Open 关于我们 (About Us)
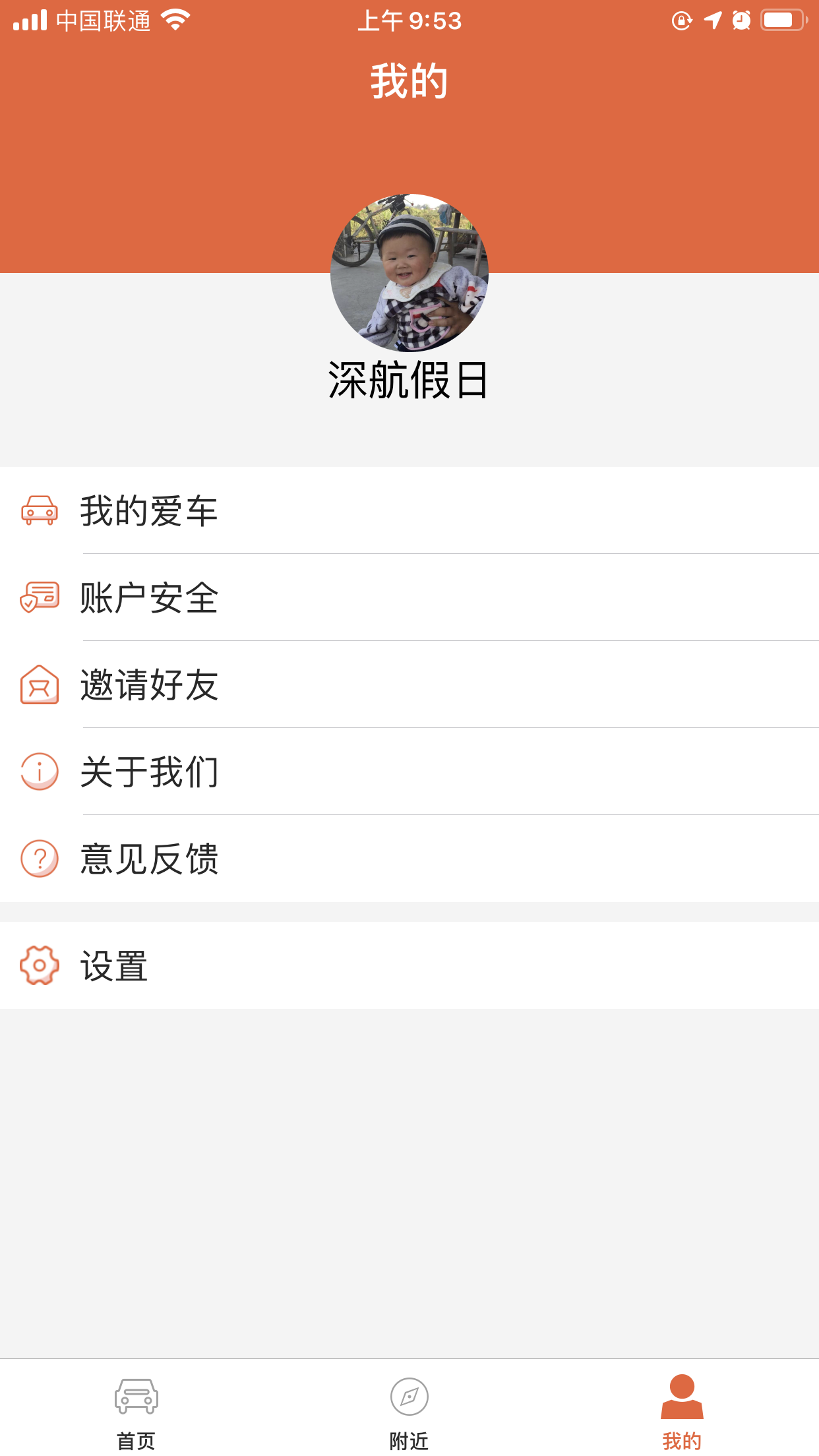The width and height of the screenshot is (819, 1456). point(149,772)
